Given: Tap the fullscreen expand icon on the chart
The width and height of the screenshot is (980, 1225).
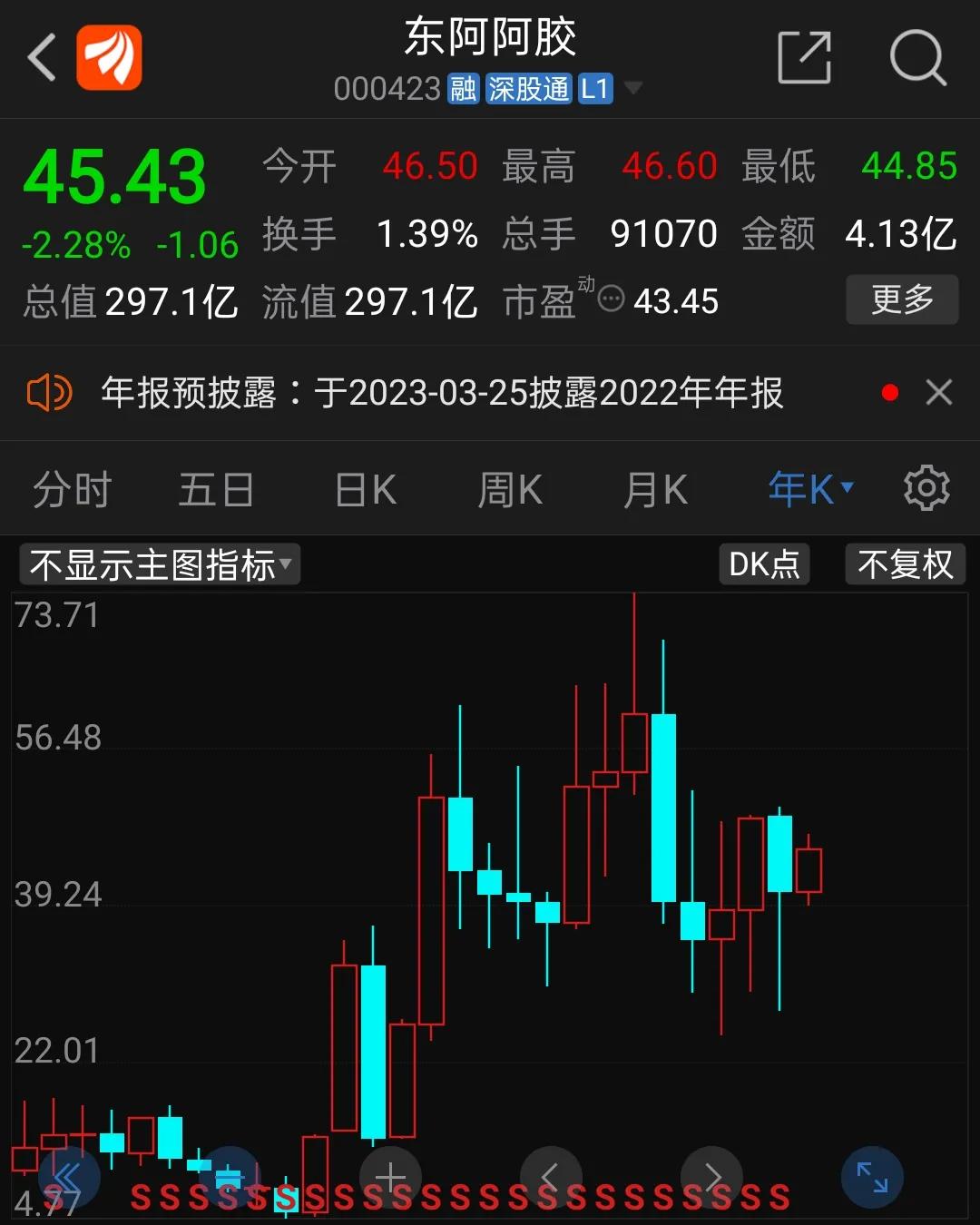Looking at the screenshot, I should tap(873, 1177).
